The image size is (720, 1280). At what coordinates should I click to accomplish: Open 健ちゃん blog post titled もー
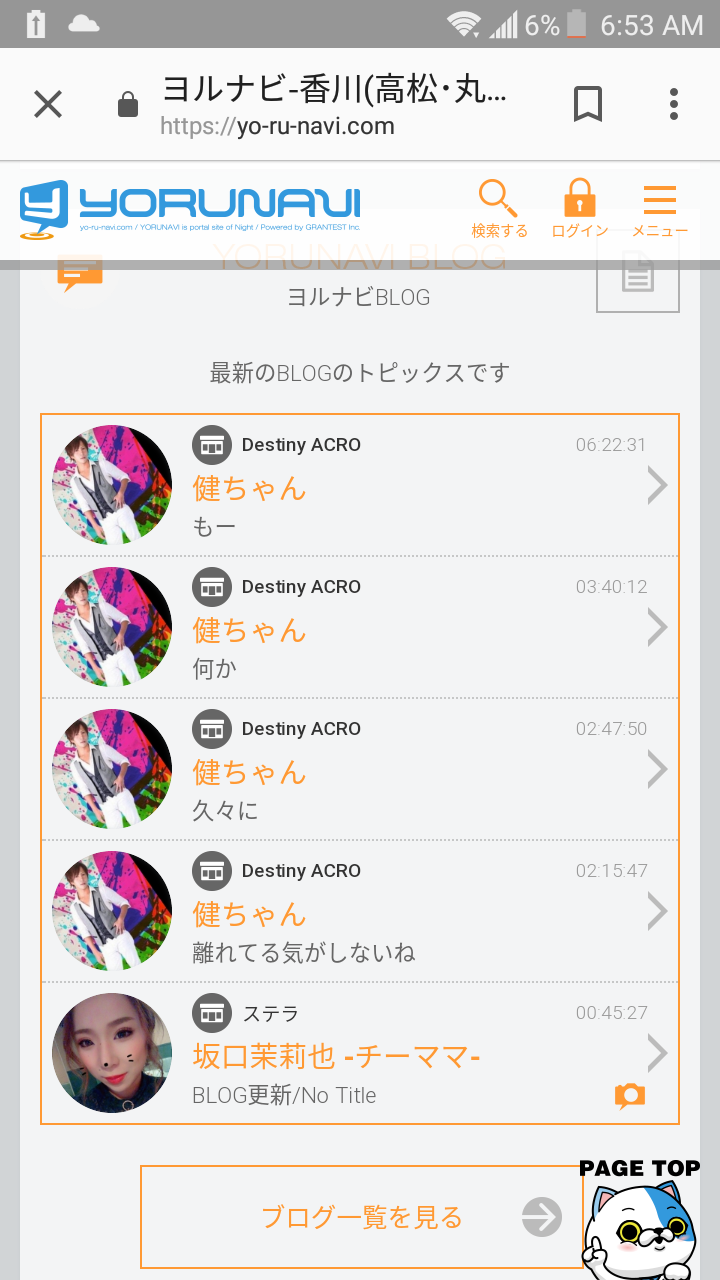[360, 485]
